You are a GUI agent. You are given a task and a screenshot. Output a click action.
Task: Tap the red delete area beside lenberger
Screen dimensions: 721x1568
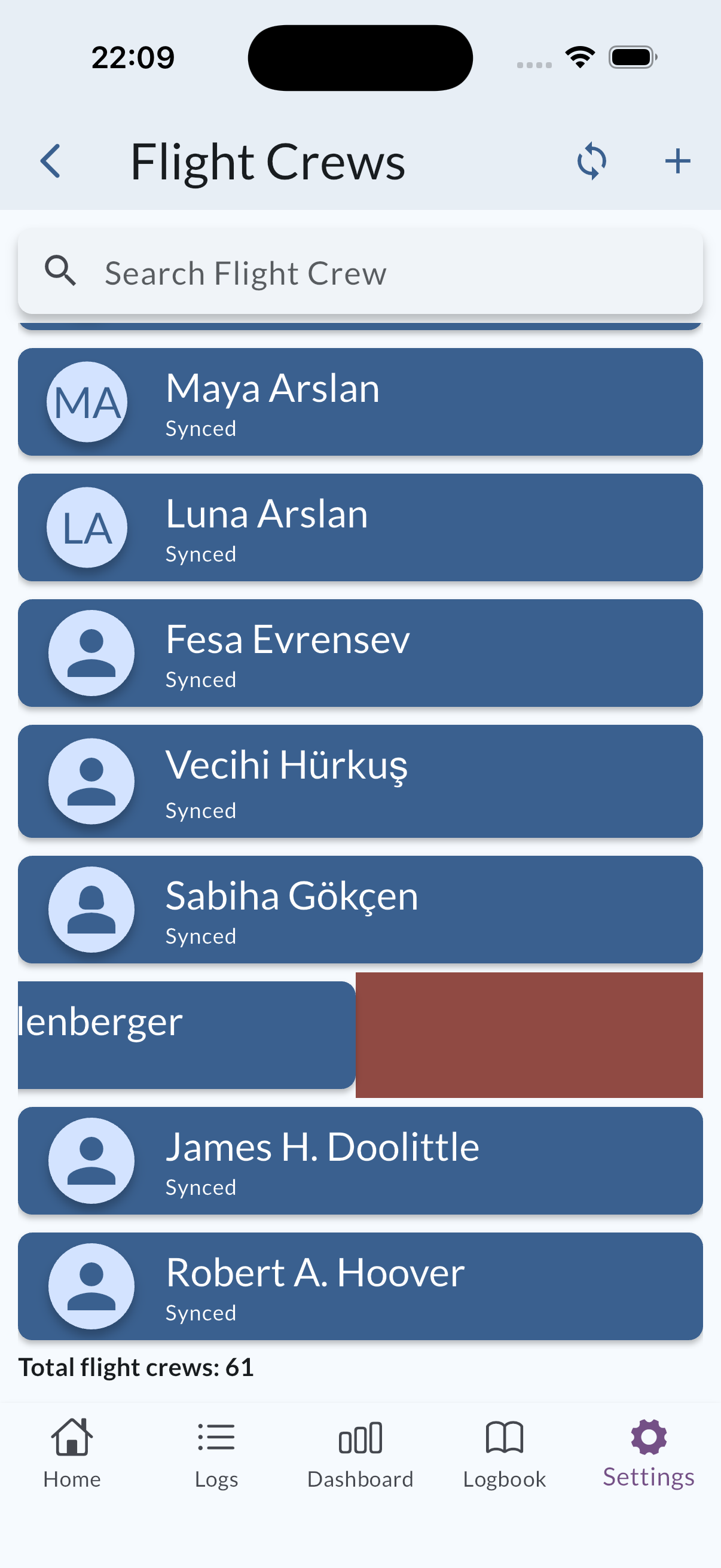point(528,1035)
